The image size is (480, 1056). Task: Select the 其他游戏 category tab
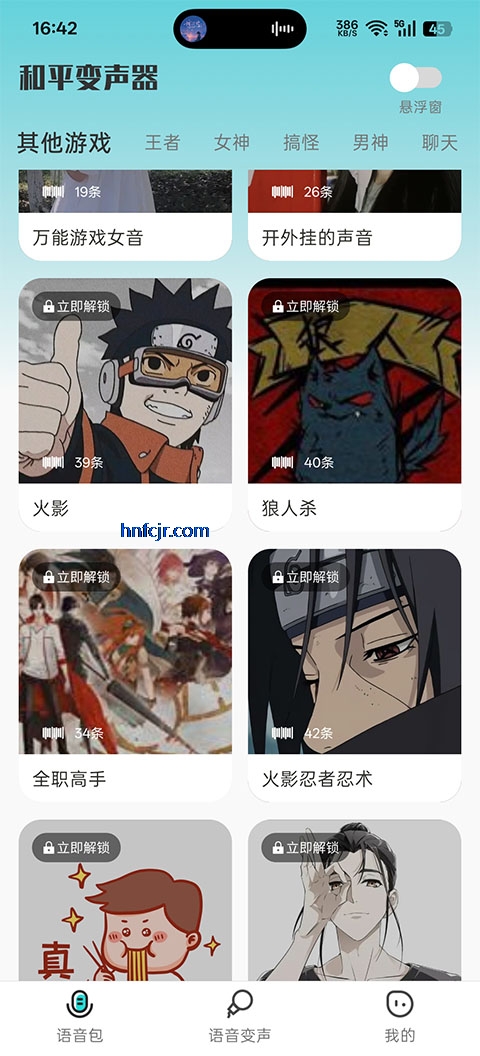[64, 143]
